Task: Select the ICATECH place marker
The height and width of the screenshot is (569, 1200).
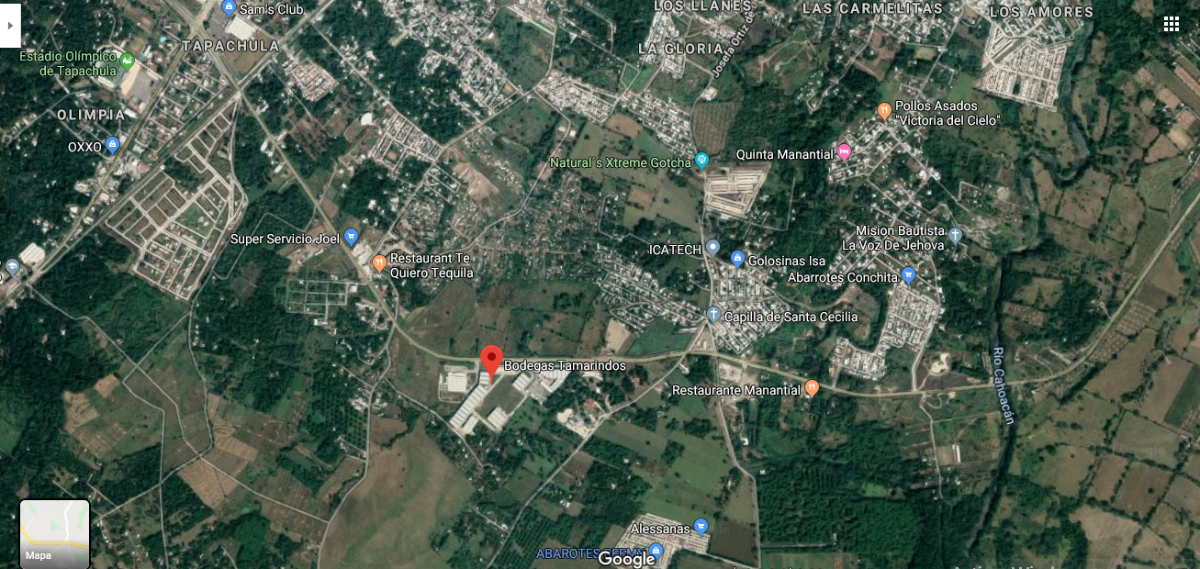Action: [712, 247]
